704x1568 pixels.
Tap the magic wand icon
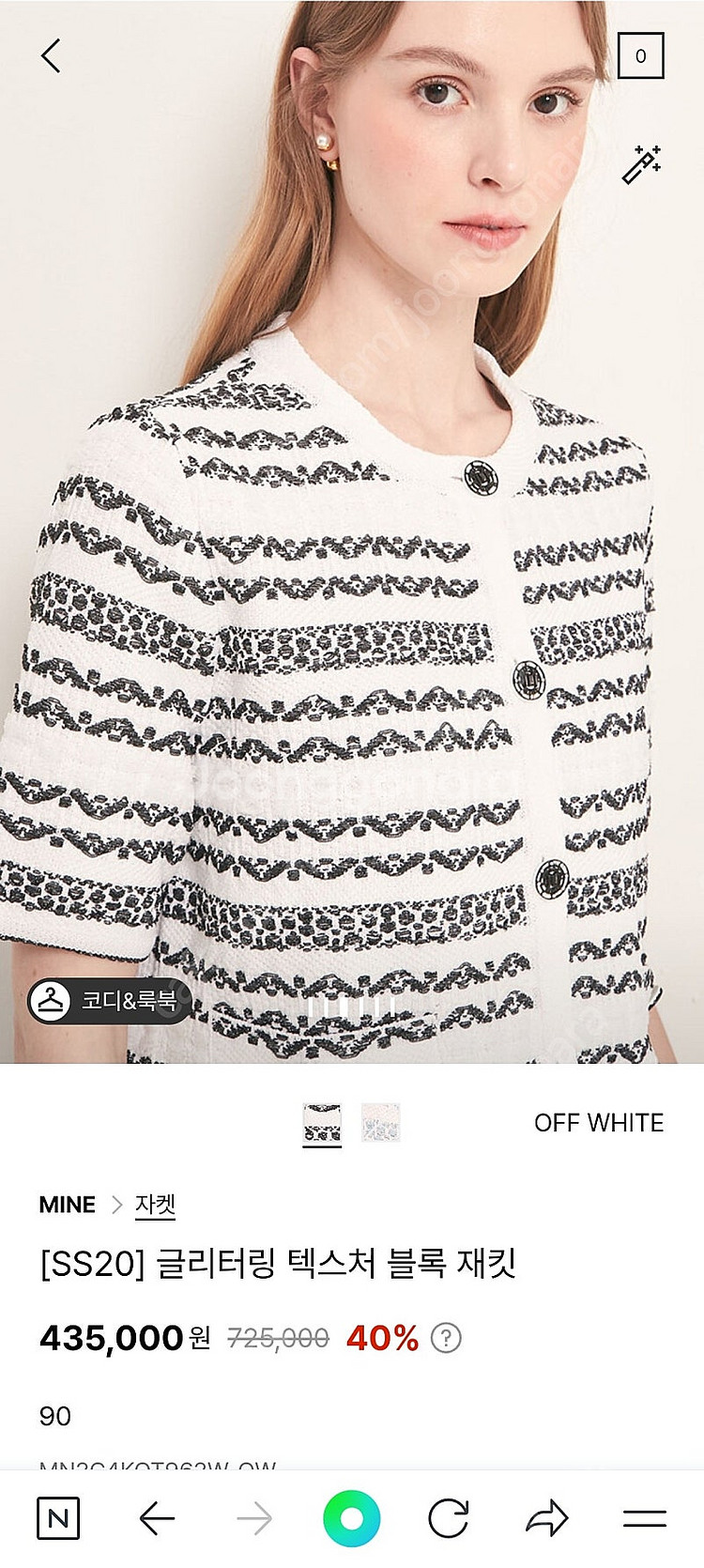coord(642,164)
